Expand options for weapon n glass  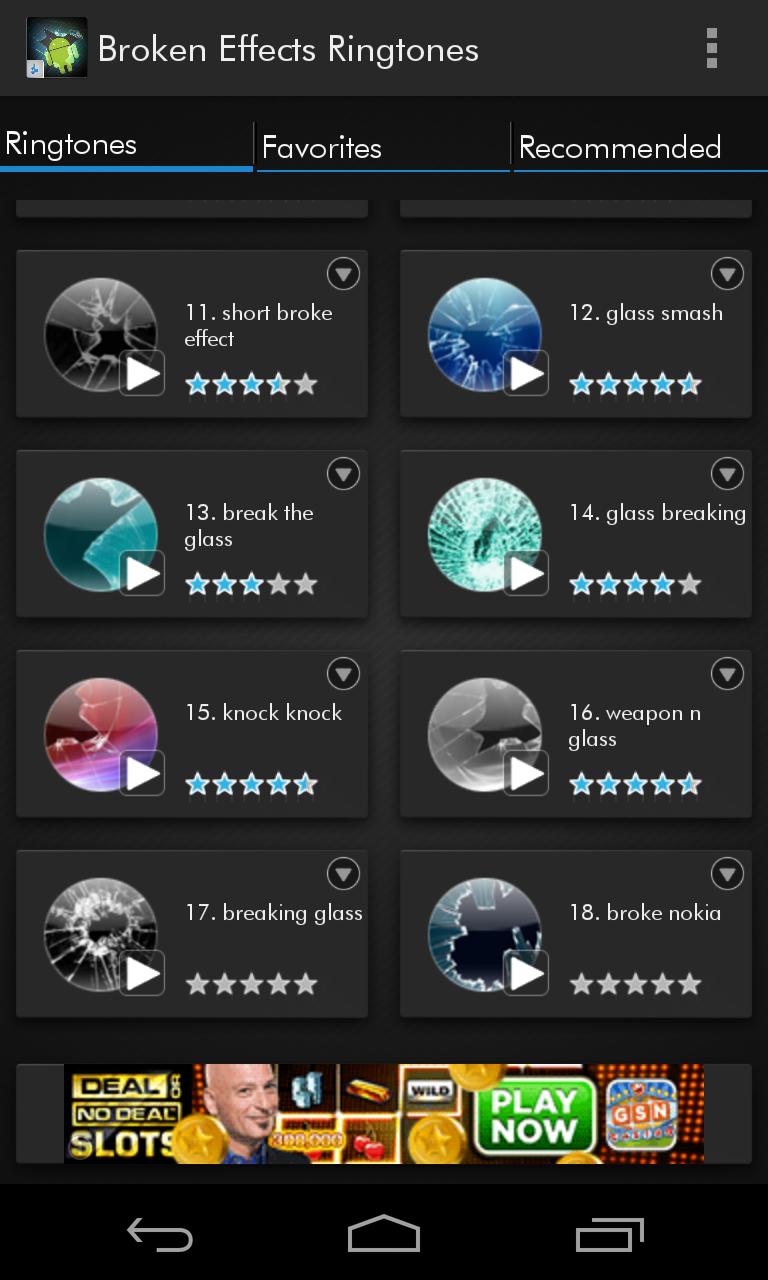727,673
